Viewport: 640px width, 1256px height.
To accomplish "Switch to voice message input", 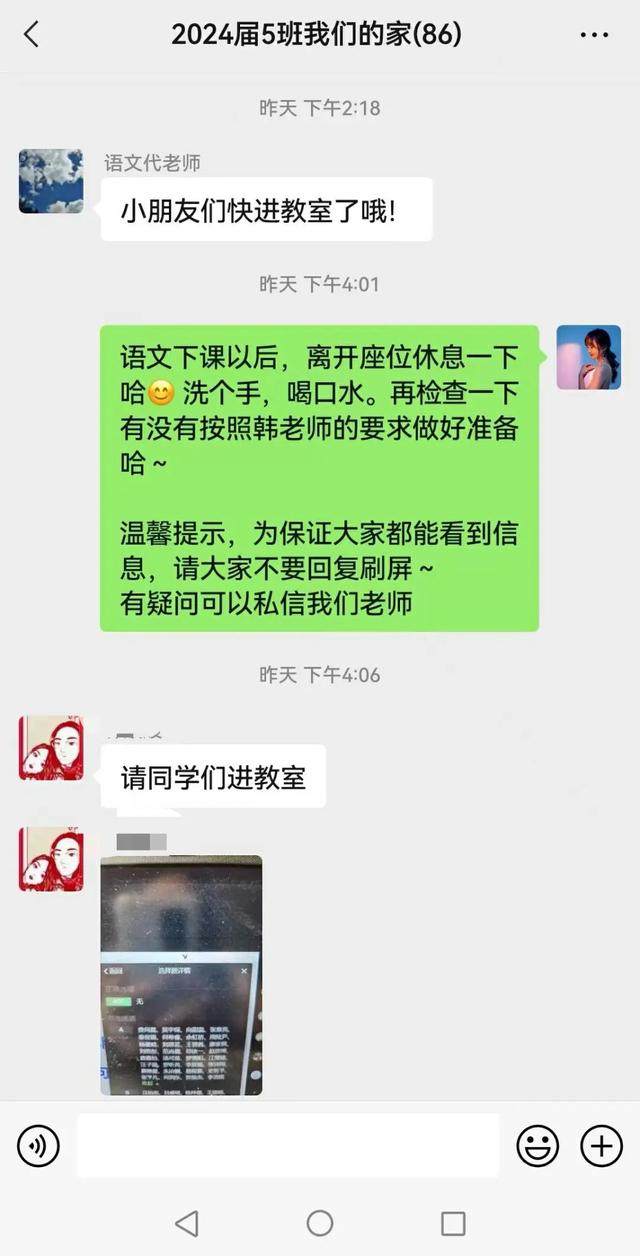I will (39, 1145).
